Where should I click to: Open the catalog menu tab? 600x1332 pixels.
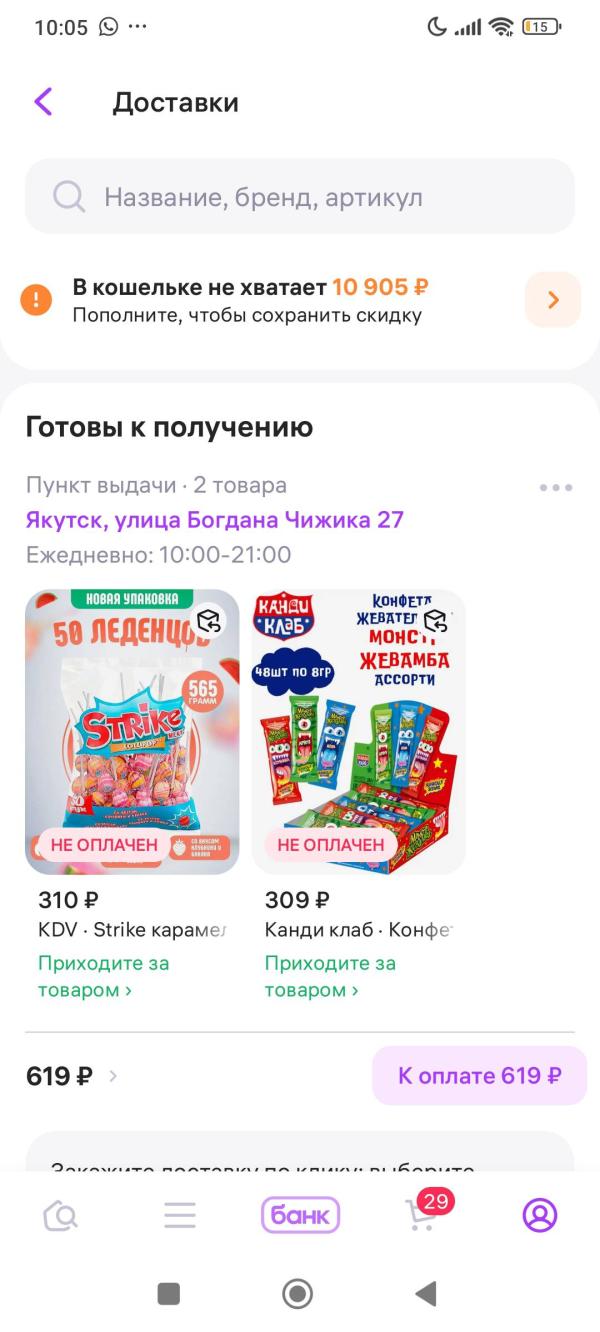180,1215
